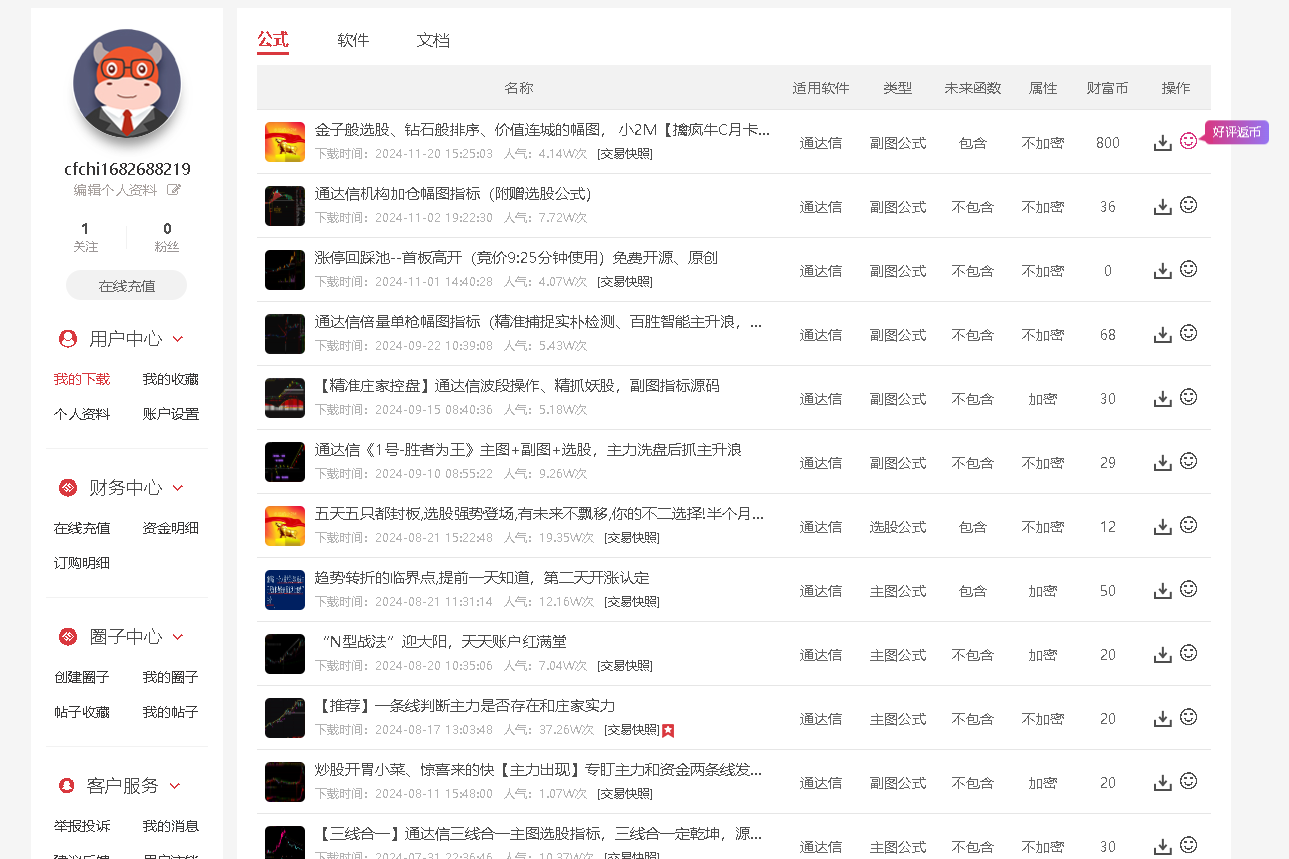The height and width of the screenshot is (859, 1289).
Task: Rate the “N型战法” formula
Action: (1188, 653)
